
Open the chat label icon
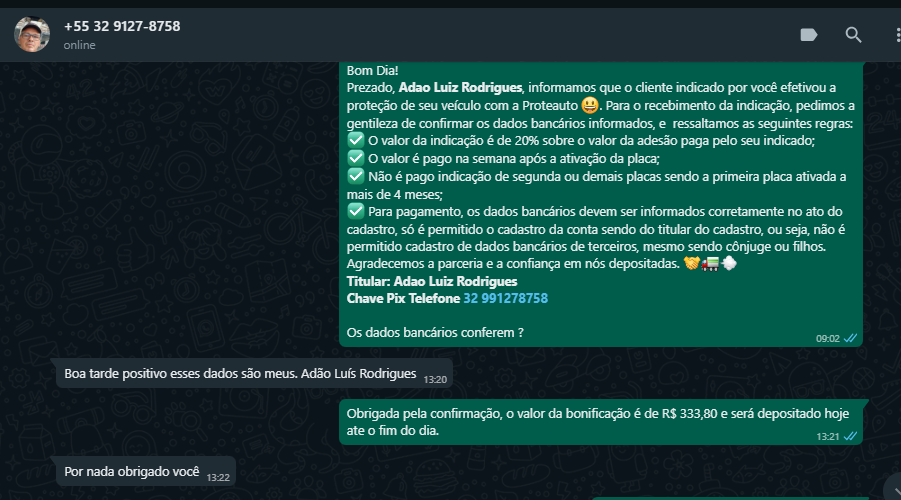[x=809, y=35]
